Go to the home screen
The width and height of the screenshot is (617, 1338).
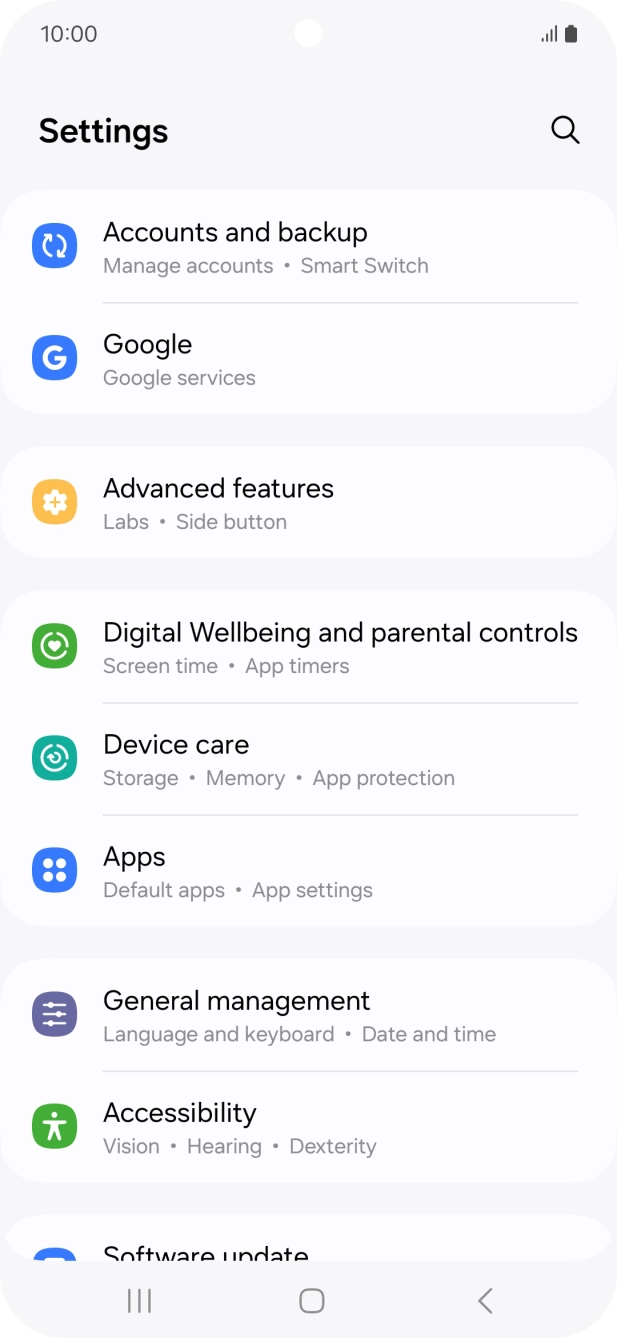[x=312, y=1300]
